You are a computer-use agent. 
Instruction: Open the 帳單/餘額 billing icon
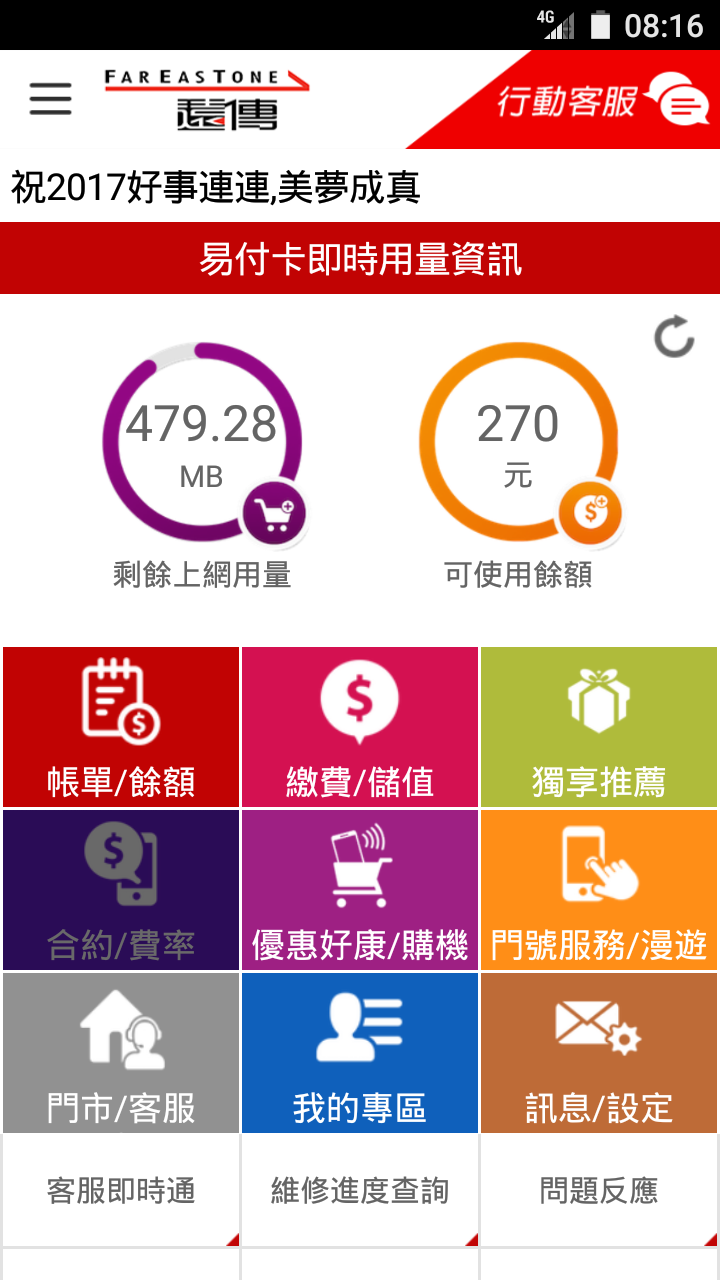pos(120,725)
